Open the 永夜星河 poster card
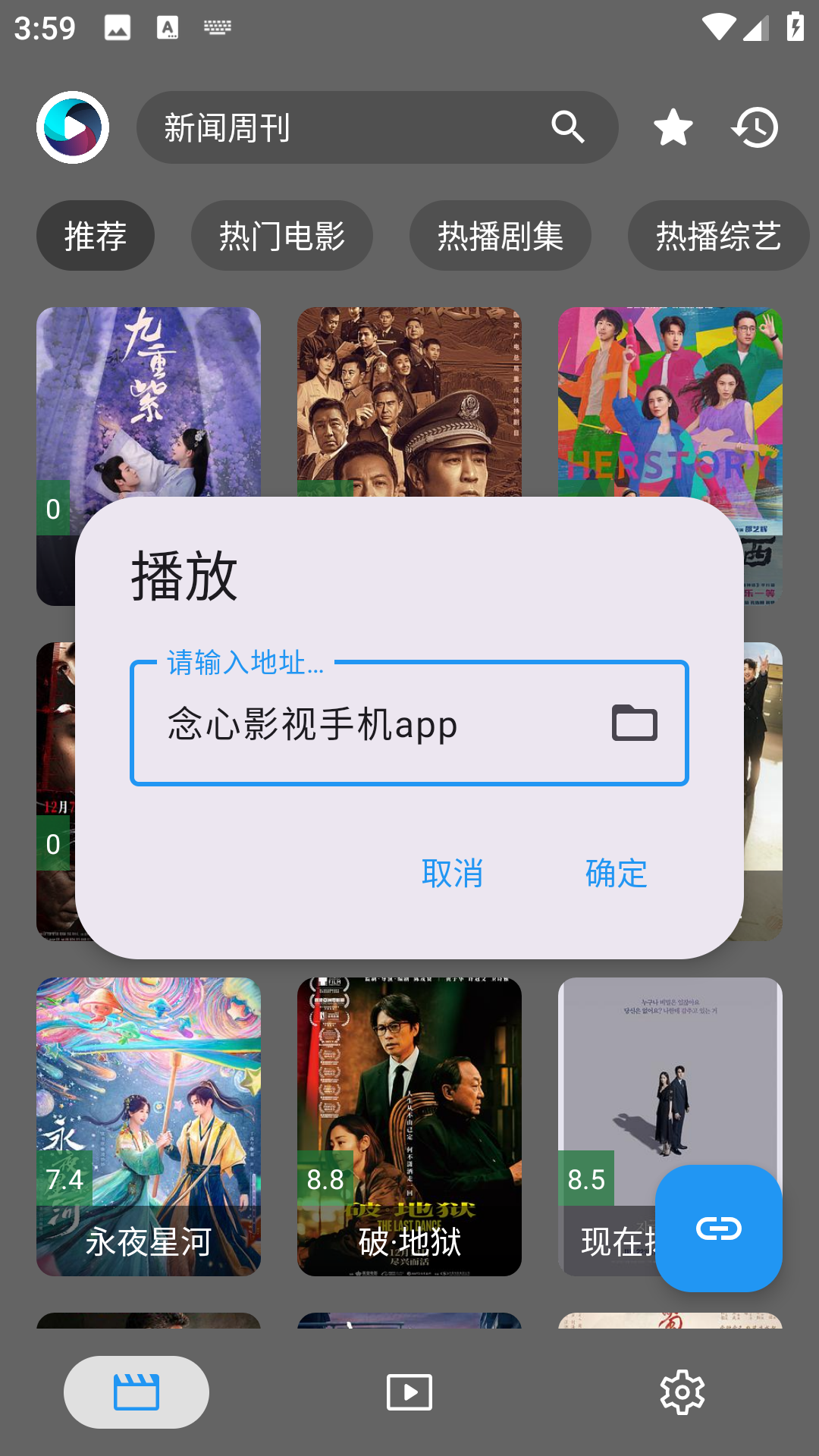The image size is (819, 1456). [149, 1126]
